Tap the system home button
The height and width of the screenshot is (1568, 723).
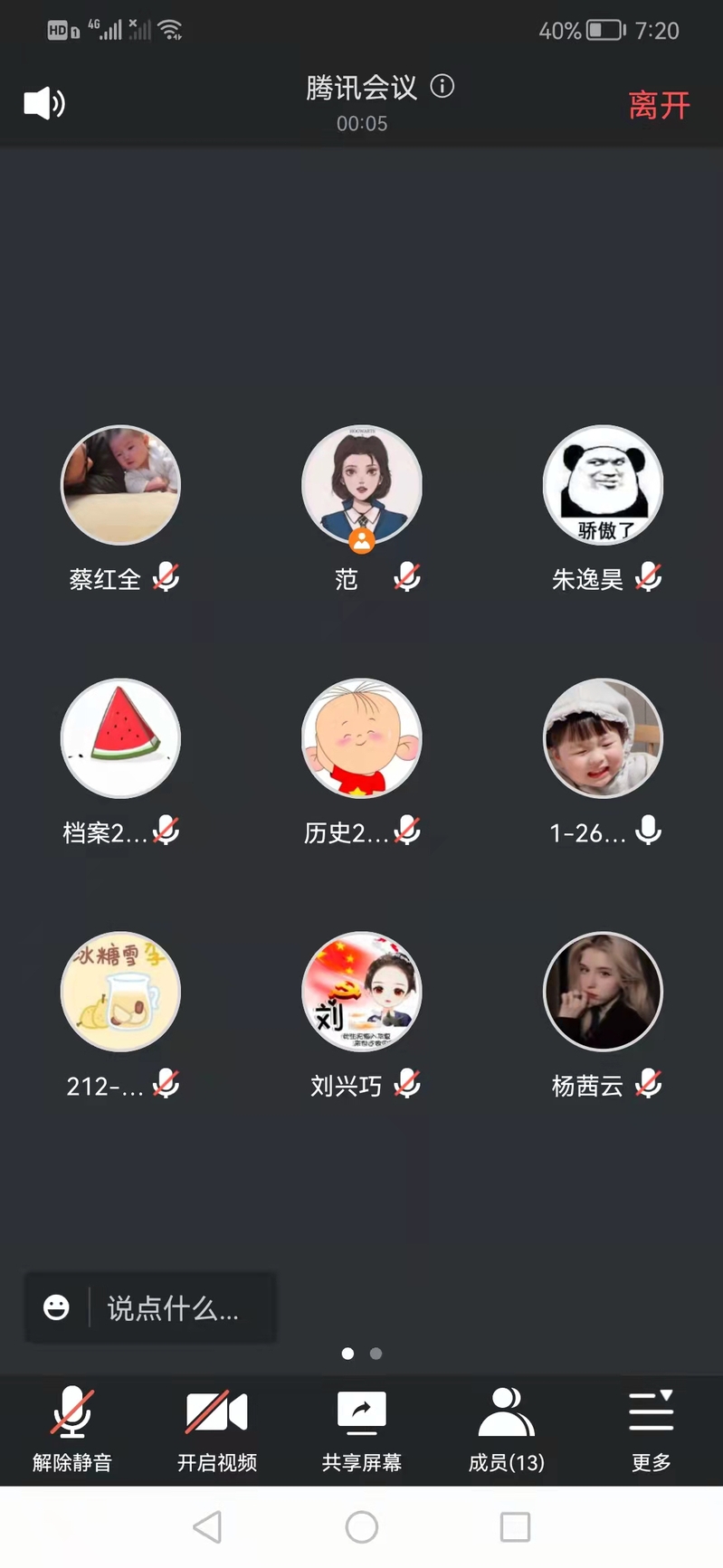(x=362, y=1527)
